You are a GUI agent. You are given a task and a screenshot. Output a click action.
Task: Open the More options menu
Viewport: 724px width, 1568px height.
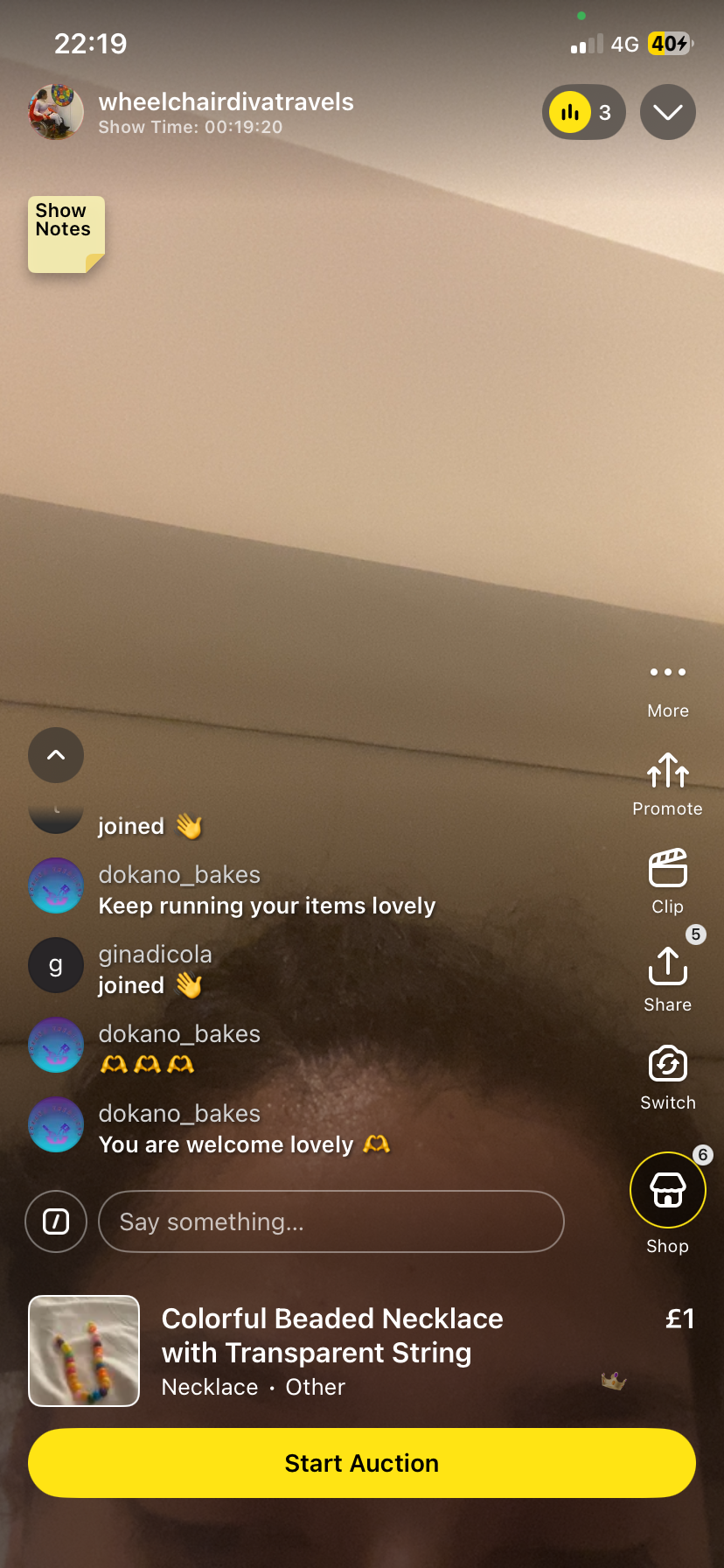pos(668,689)
